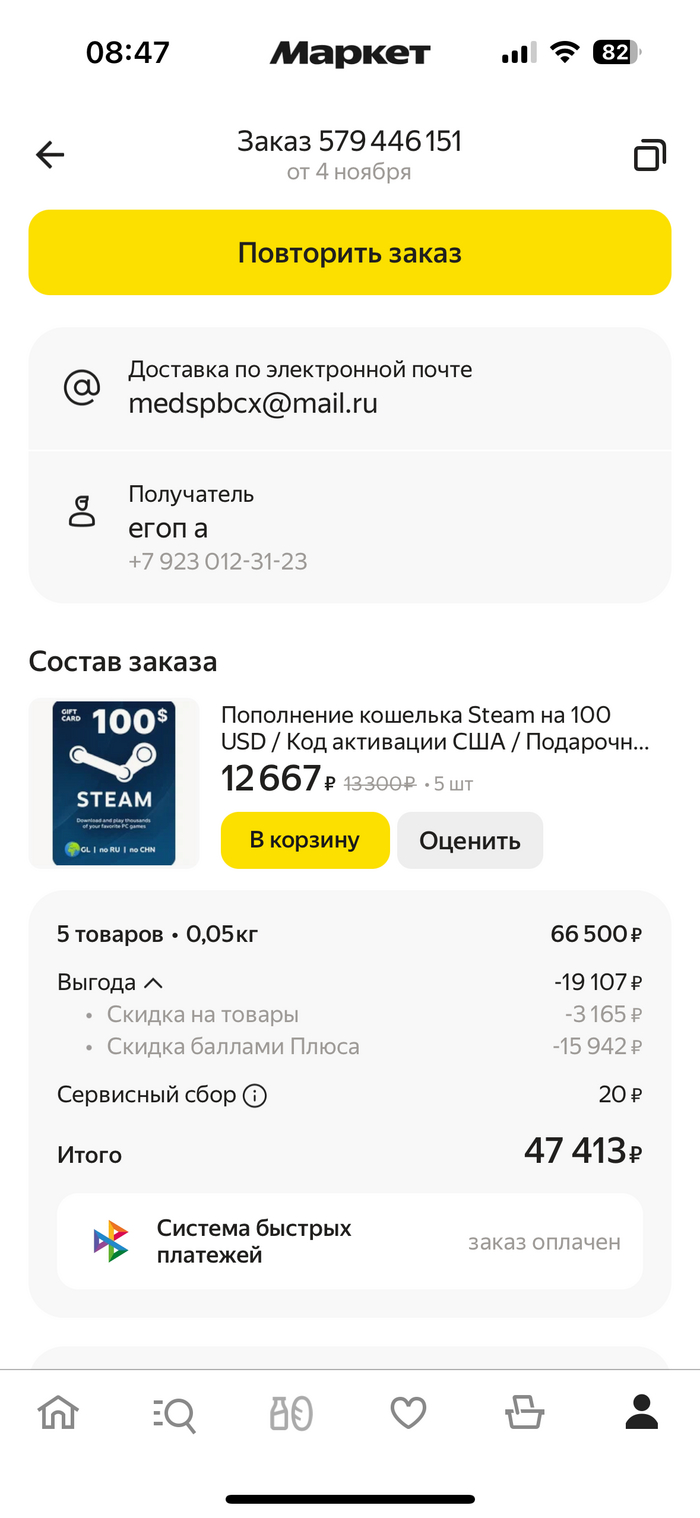Add the Steam card В корзину
700x1518 pixels.
click(304, 840)
